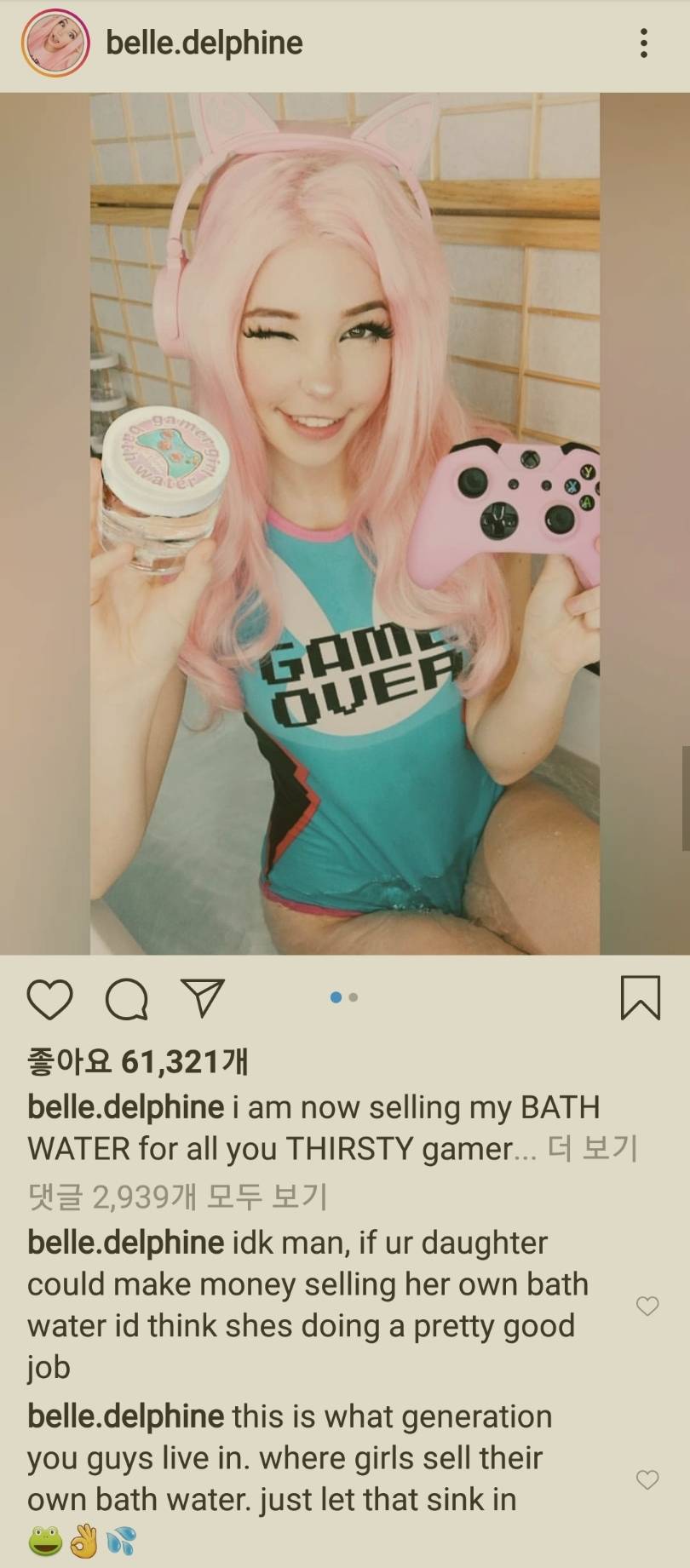
Task: Expand the caption with 더 보기
Action: tap(593, 1148)
